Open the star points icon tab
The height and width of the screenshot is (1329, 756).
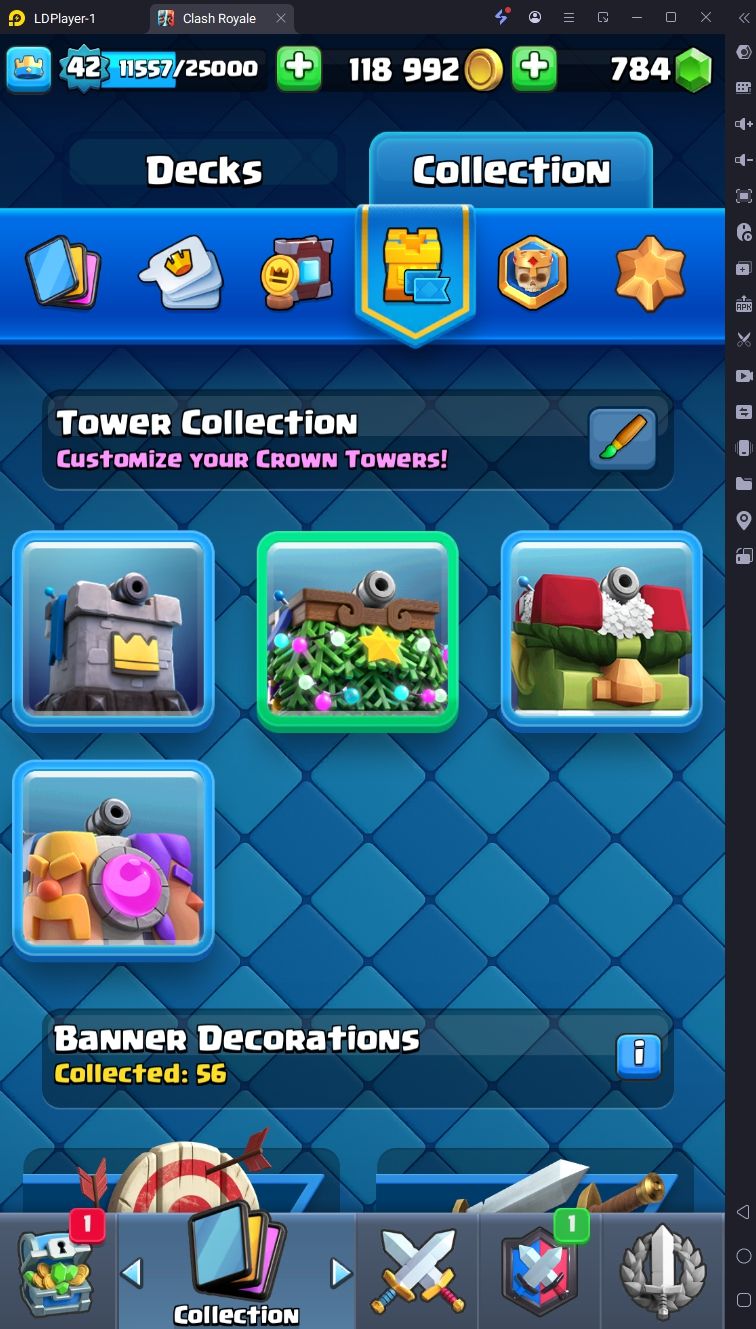click(x=650, y=272)
